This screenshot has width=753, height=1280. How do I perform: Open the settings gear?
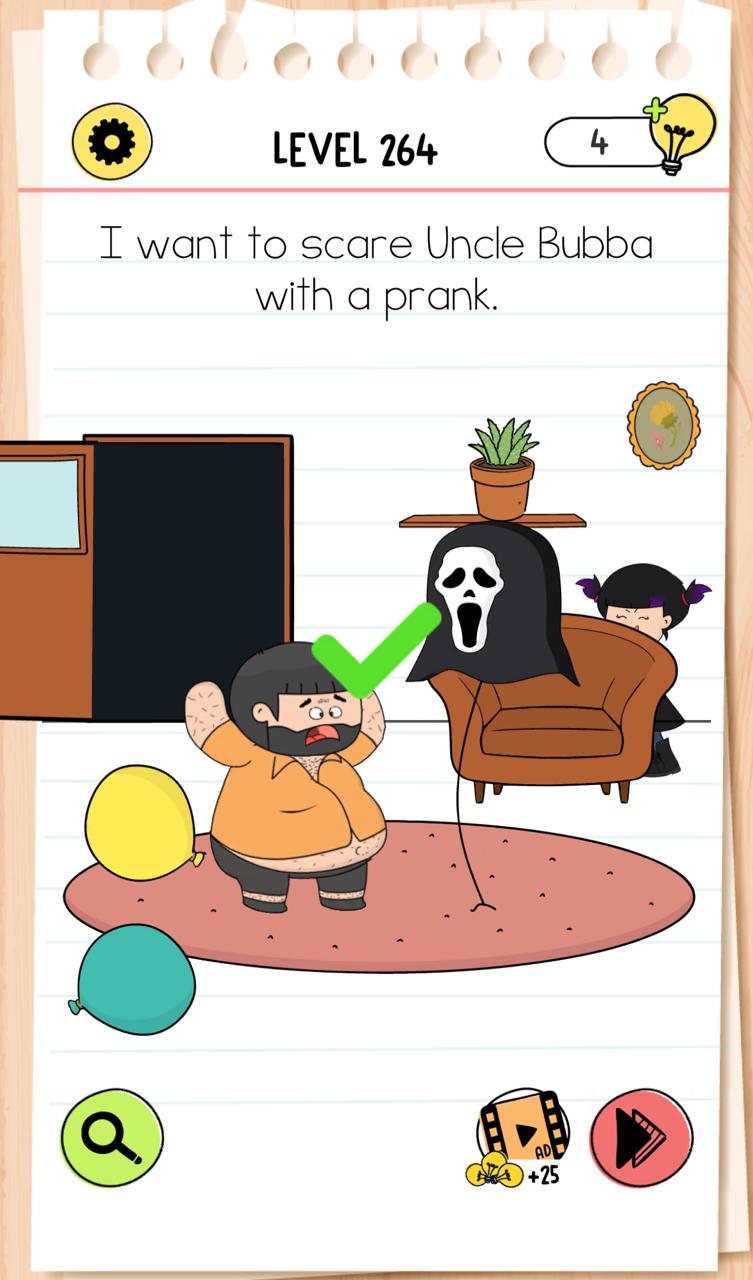click(112, 142)
